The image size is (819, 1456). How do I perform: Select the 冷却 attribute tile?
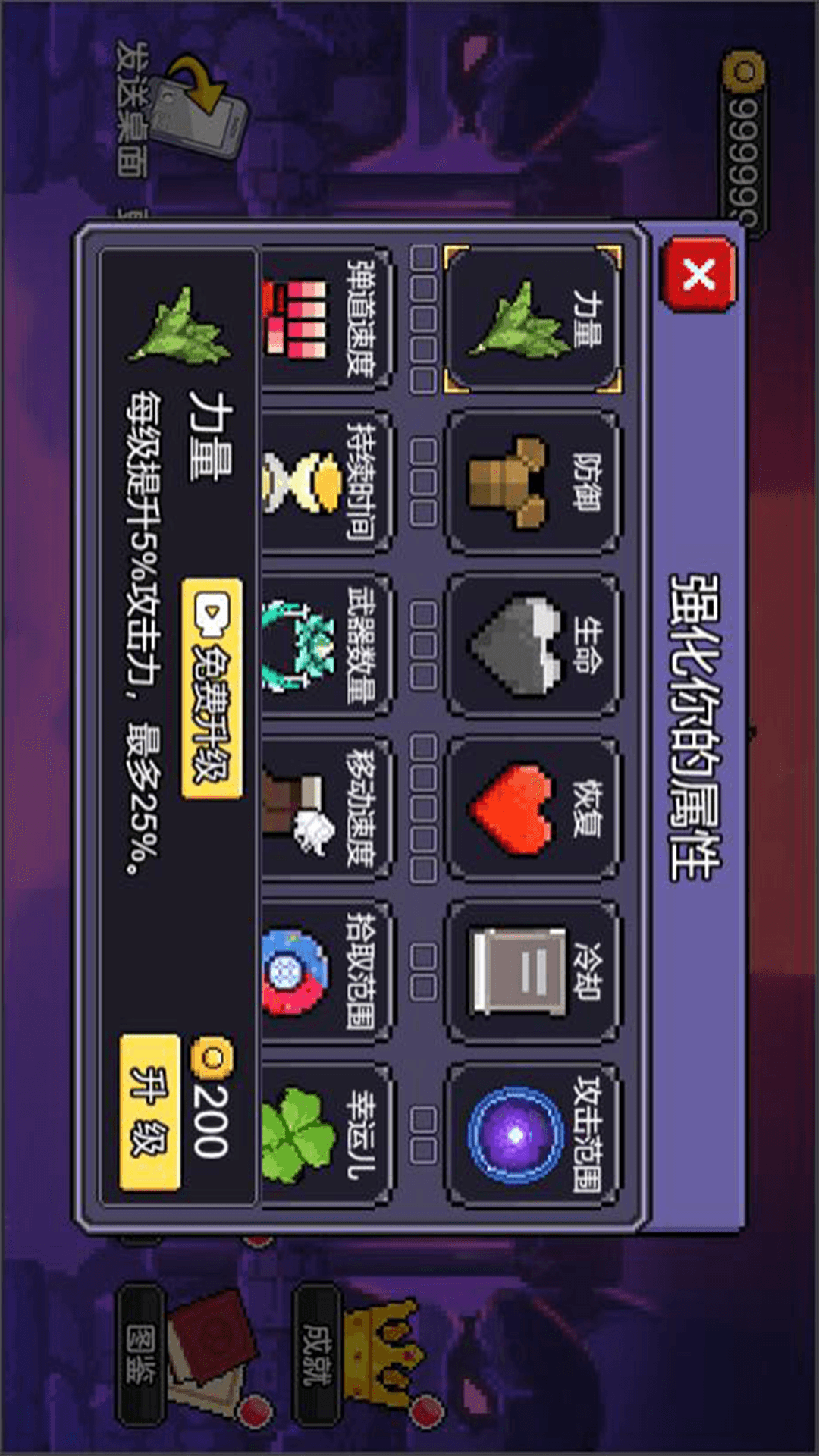pos(533,972)
